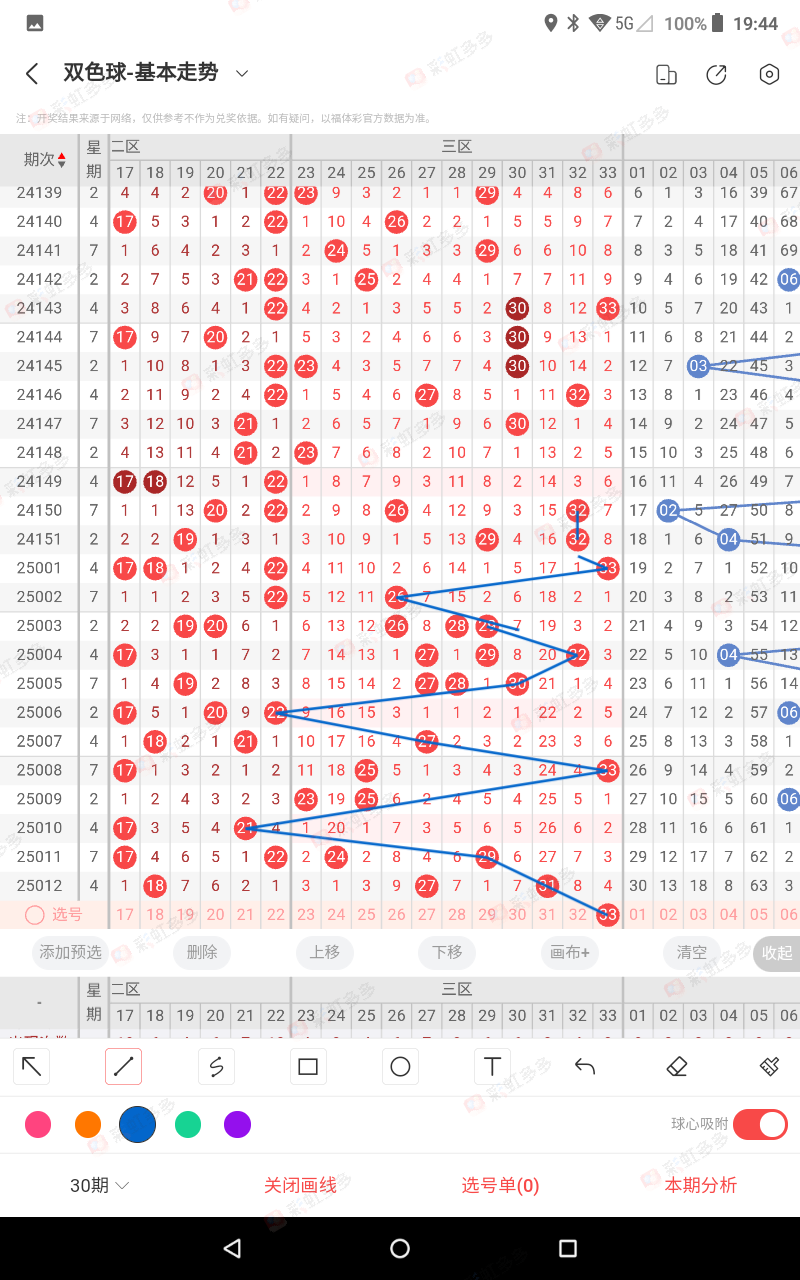
Task: Tap 删除 button
Action: coord(202,952)
